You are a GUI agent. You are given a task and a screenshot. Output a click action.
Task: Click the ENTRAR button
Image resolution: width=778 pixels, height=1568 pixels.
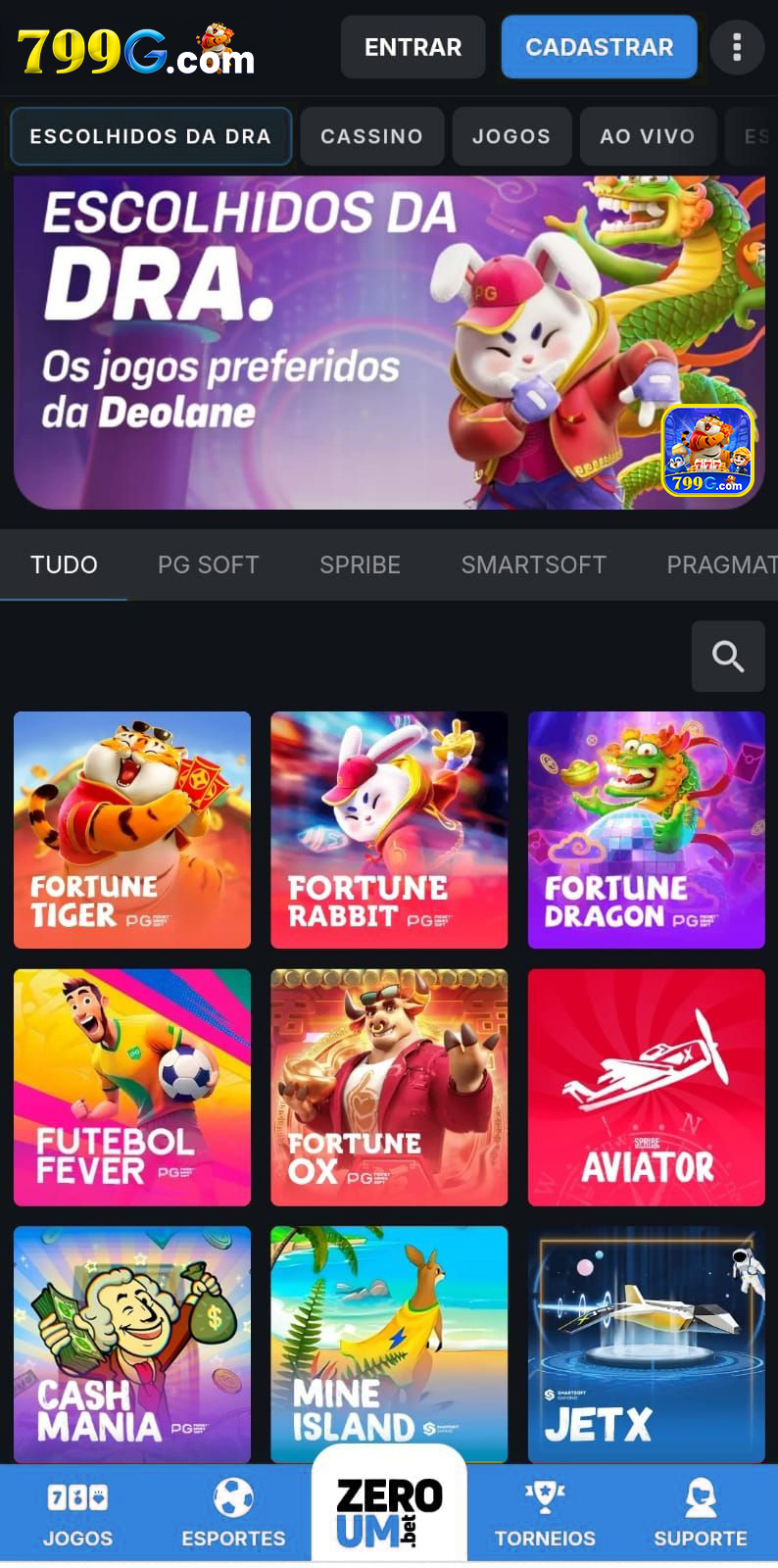pos(413,46)
